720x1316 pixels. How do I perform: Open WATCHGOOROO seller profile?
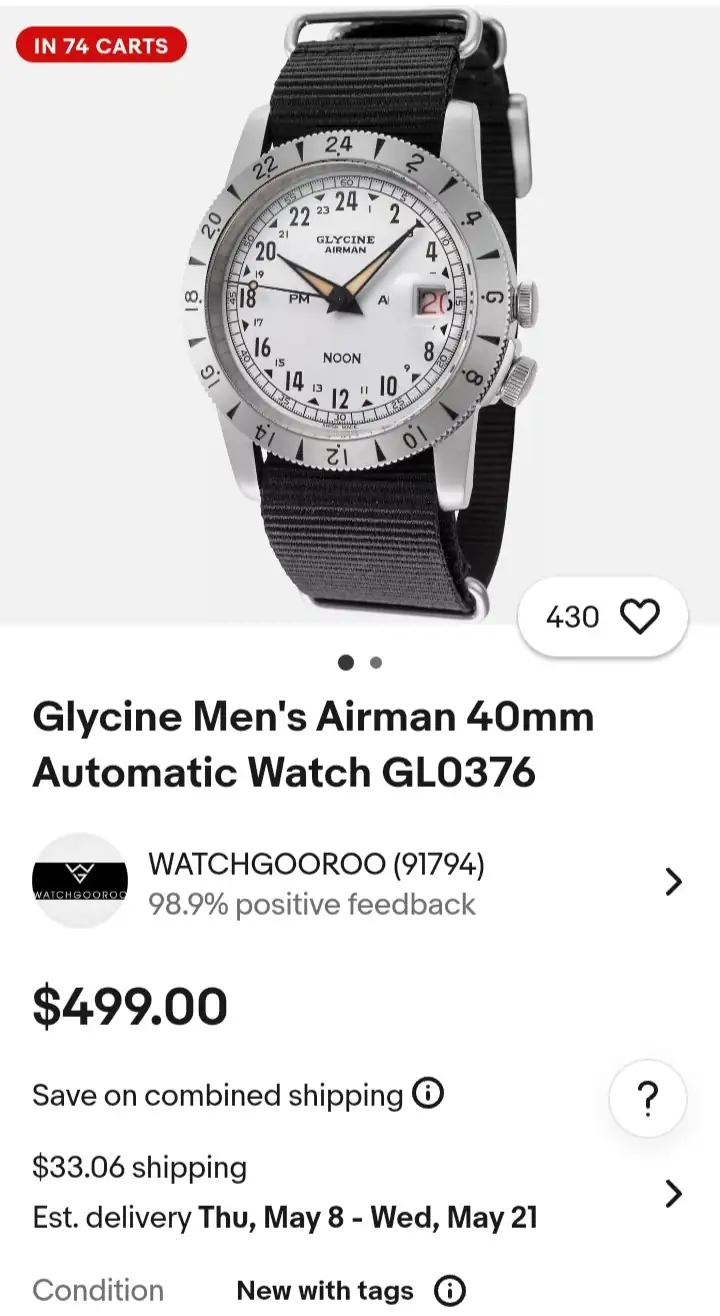pos(358,882)
